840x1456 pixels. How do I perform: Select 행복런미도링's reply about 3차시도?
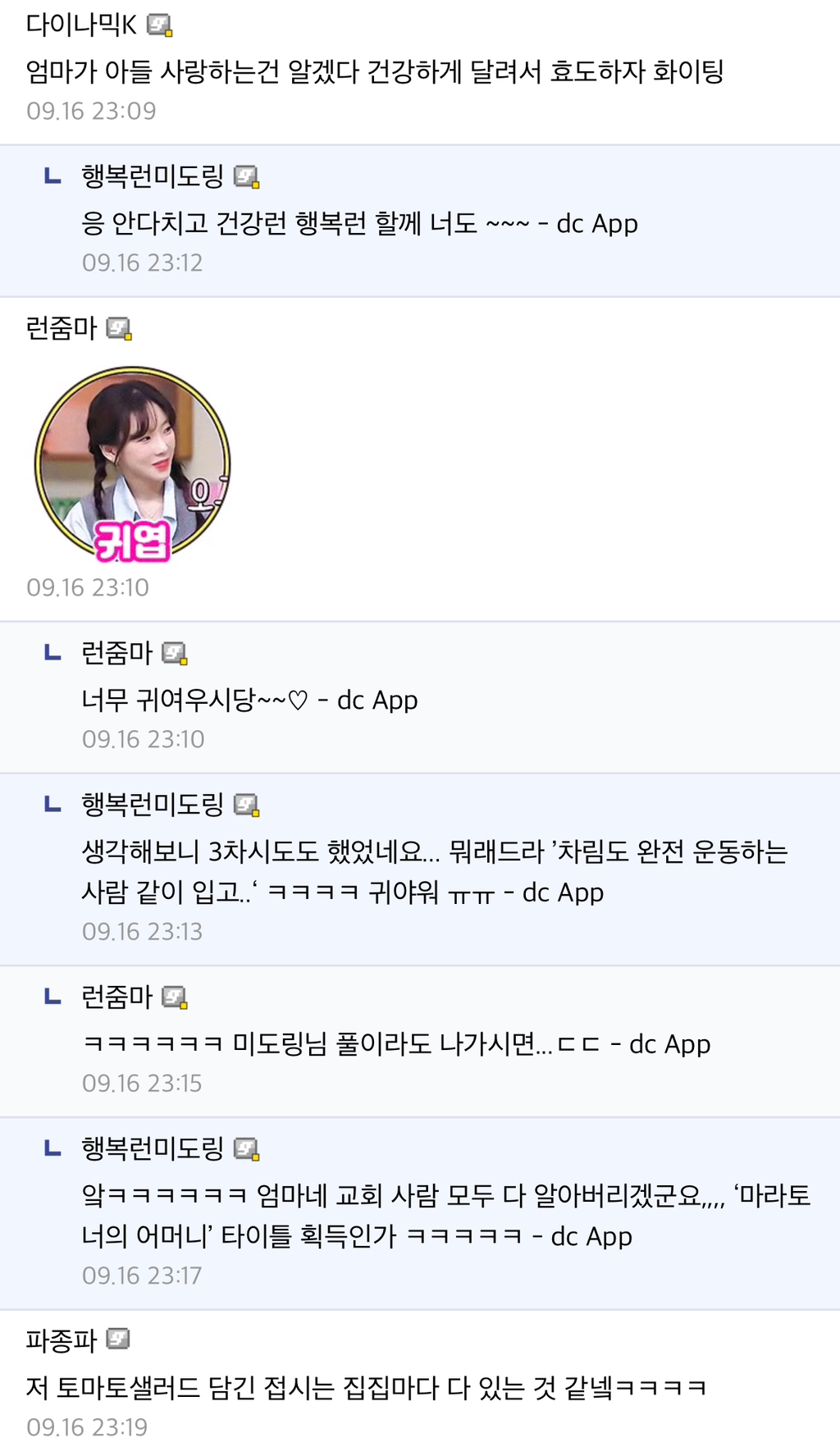435,871
